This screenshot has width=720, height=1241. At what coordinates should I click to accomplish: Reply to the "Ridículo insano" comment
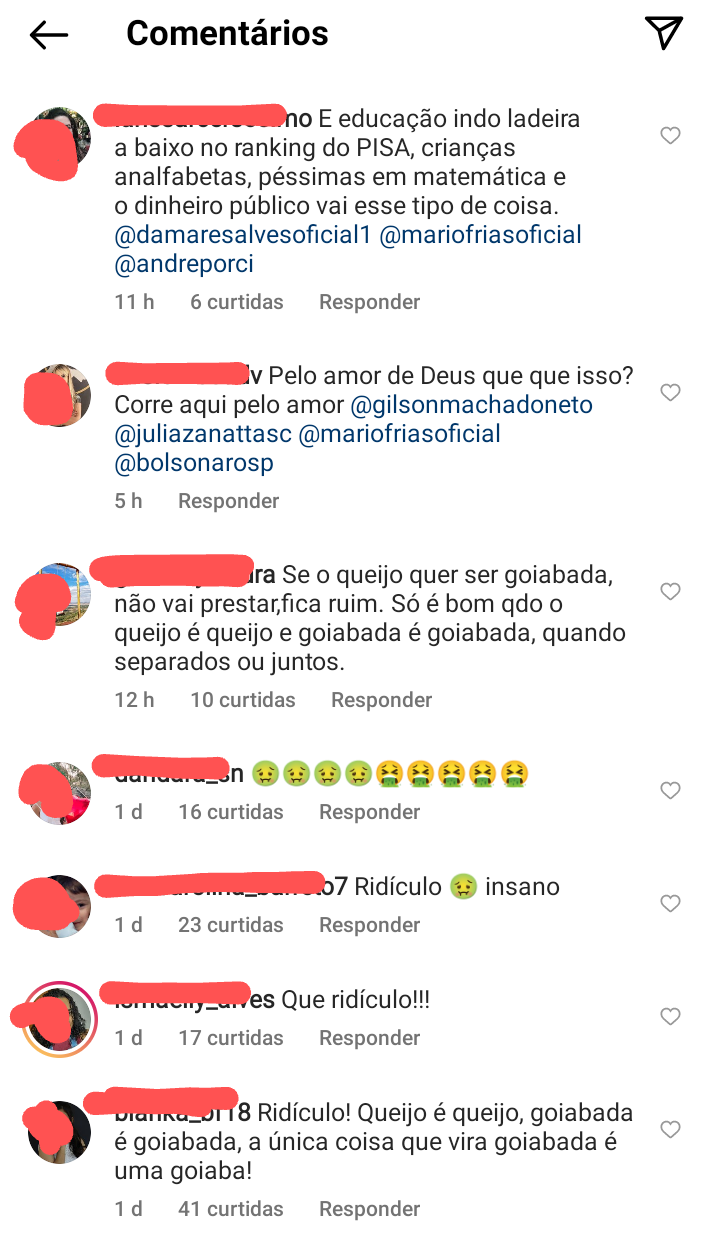(x=369, y=925)
